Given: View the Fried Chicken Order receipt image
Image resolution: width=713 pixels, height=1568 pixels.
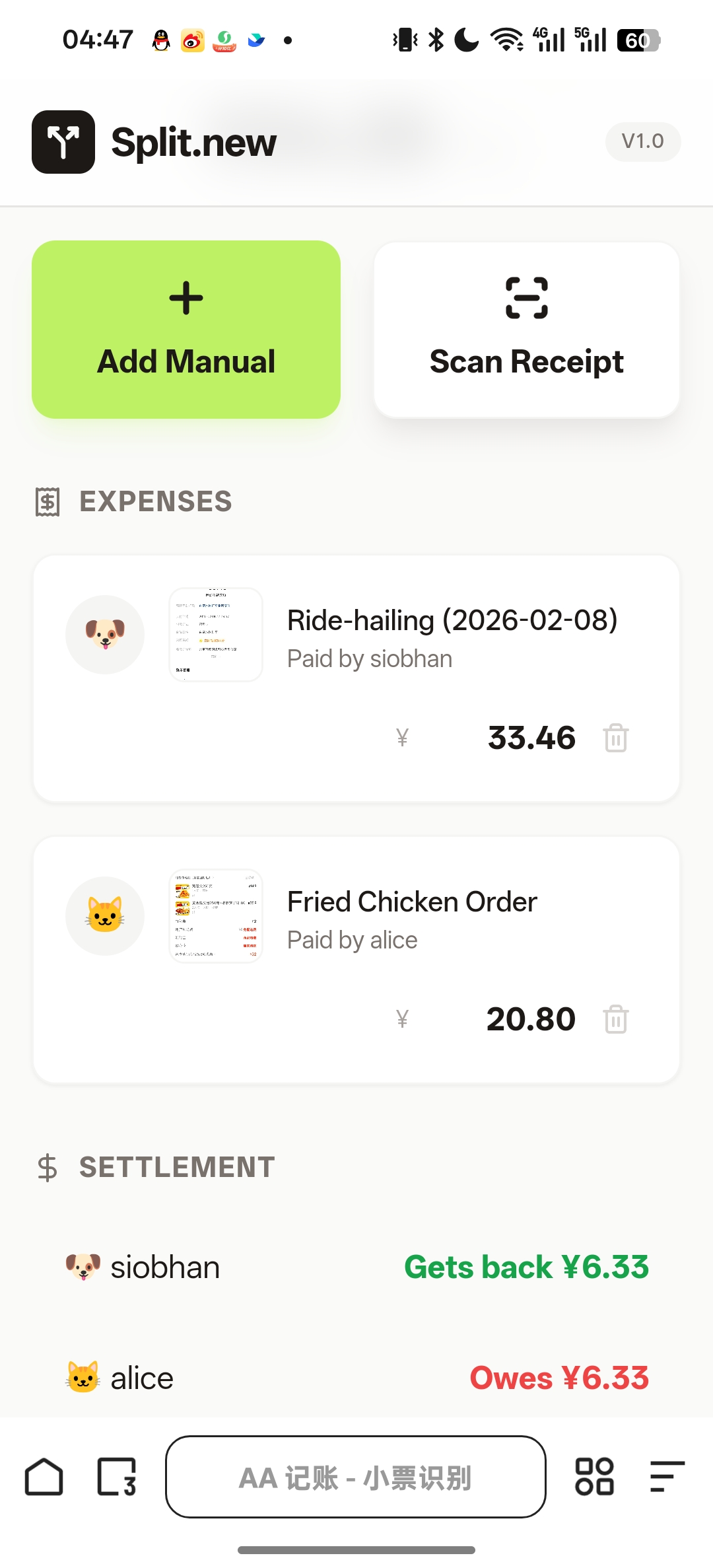Looking at the screenshot, I should [x=216, y=915].
